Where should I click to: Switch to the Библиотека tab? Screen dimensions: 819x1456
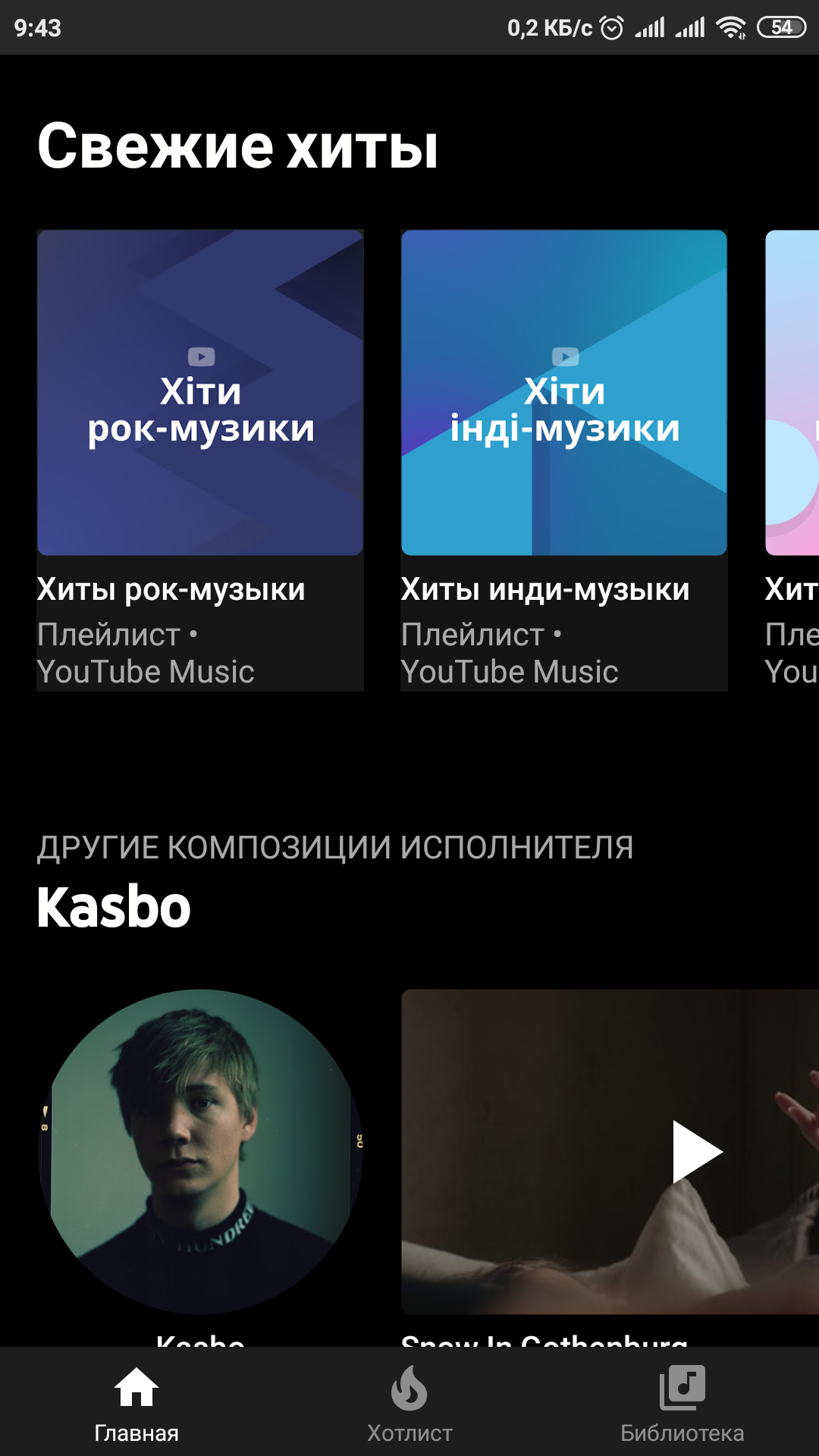click(682, 1403)
